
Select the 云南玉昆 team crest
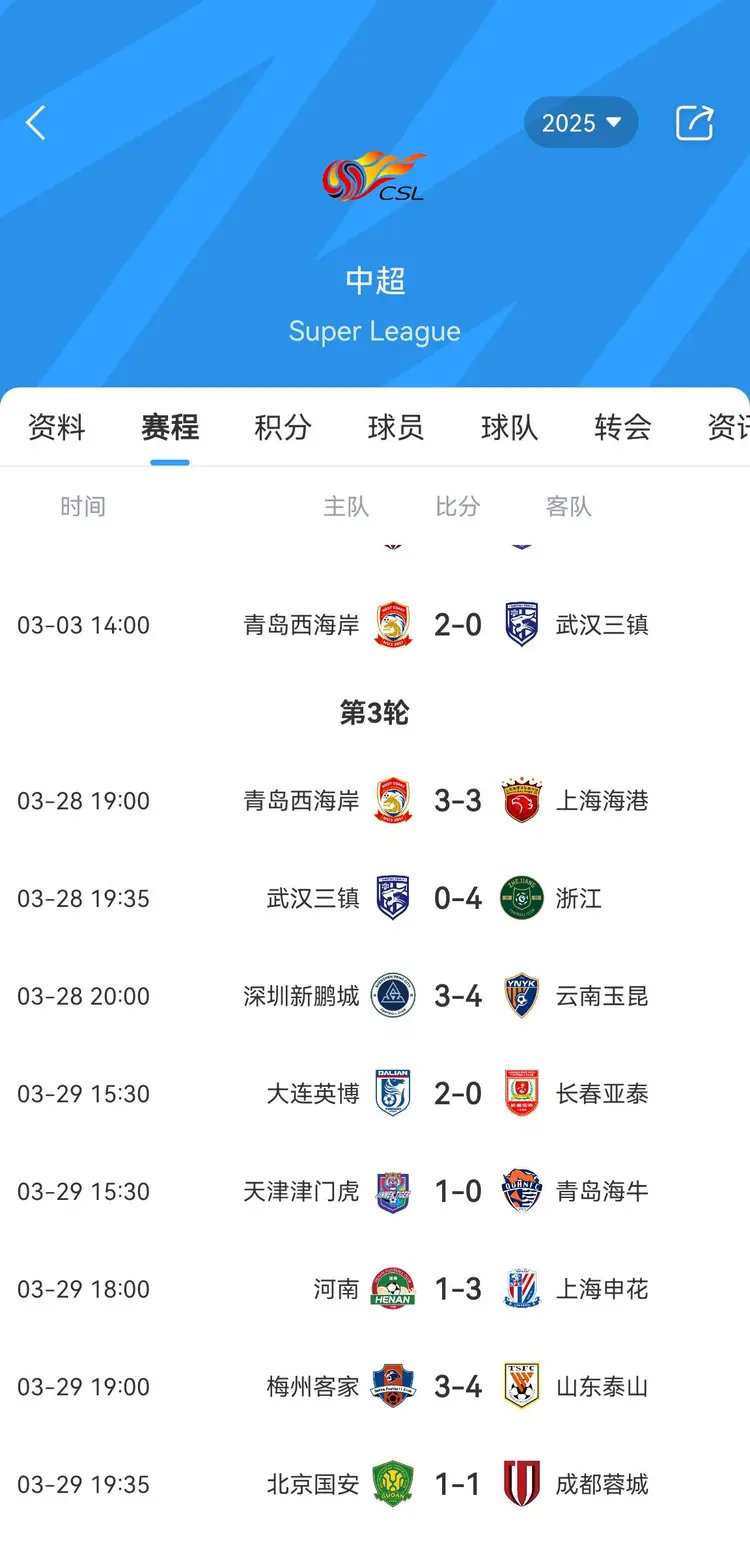point(521,995)
